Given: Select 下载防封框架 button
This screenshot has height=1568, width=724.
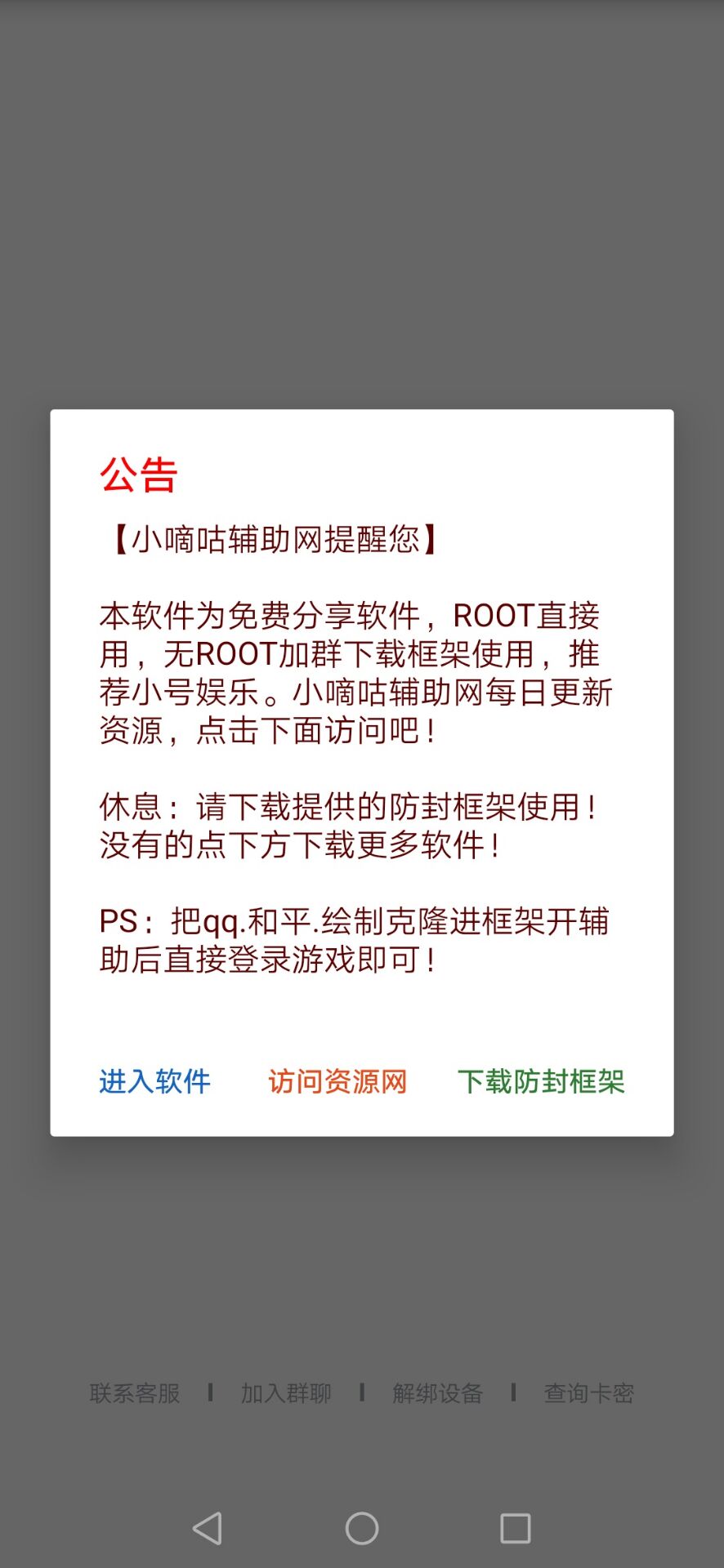Looking at the screenshot, I should pos(541,1081).
